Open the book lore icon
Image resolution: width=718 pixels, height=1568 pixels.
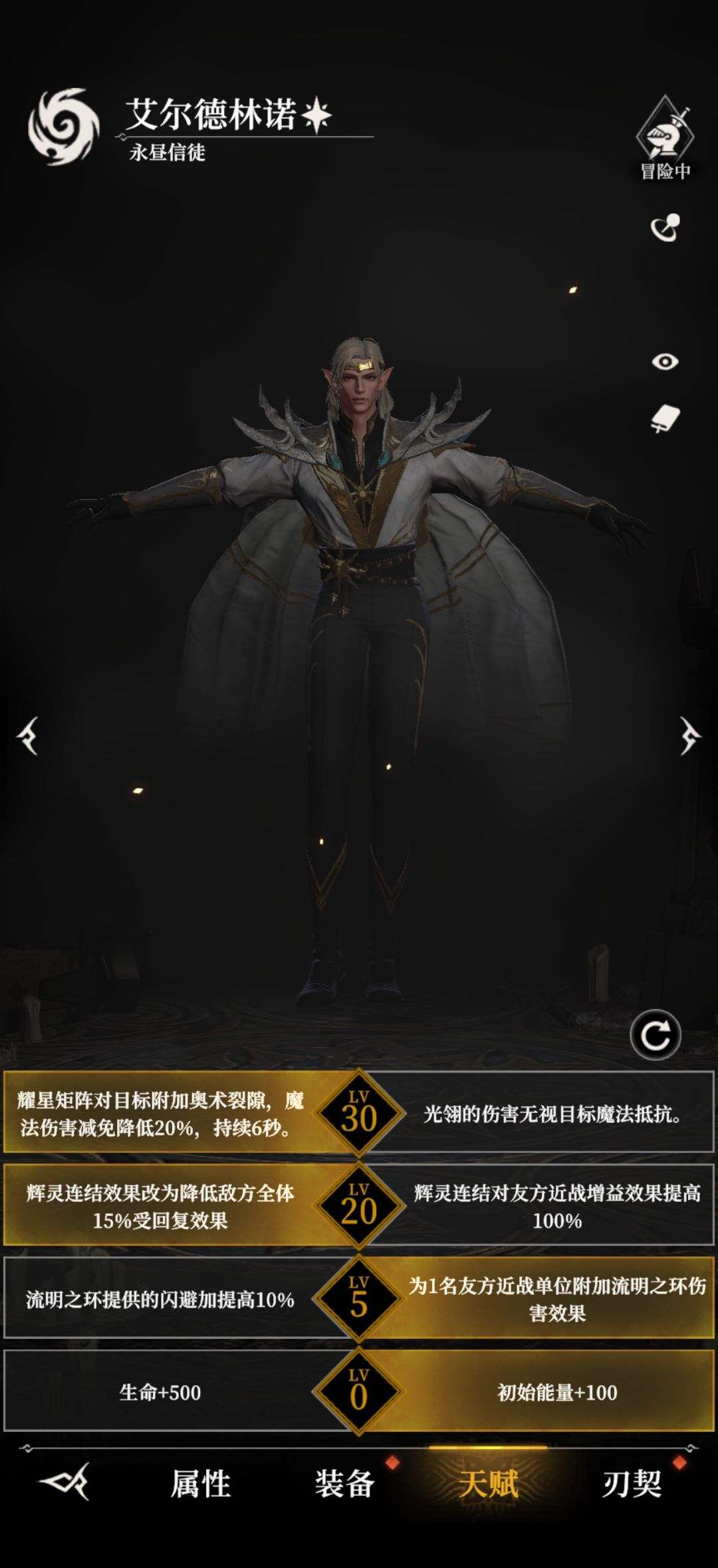tap(665, 419)
